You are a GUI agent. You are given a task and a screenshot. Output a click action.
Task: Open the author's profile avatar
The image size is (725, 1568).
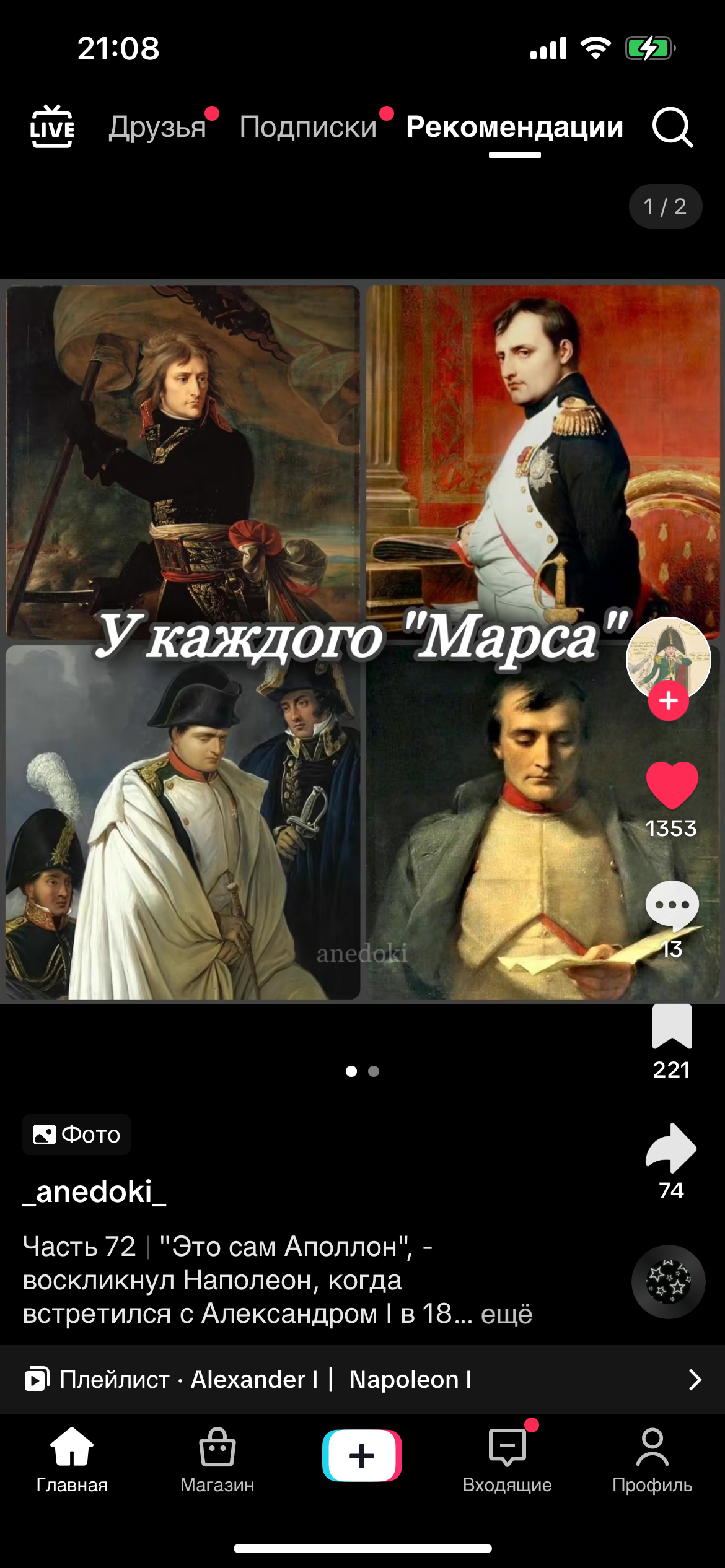[669, 659]
